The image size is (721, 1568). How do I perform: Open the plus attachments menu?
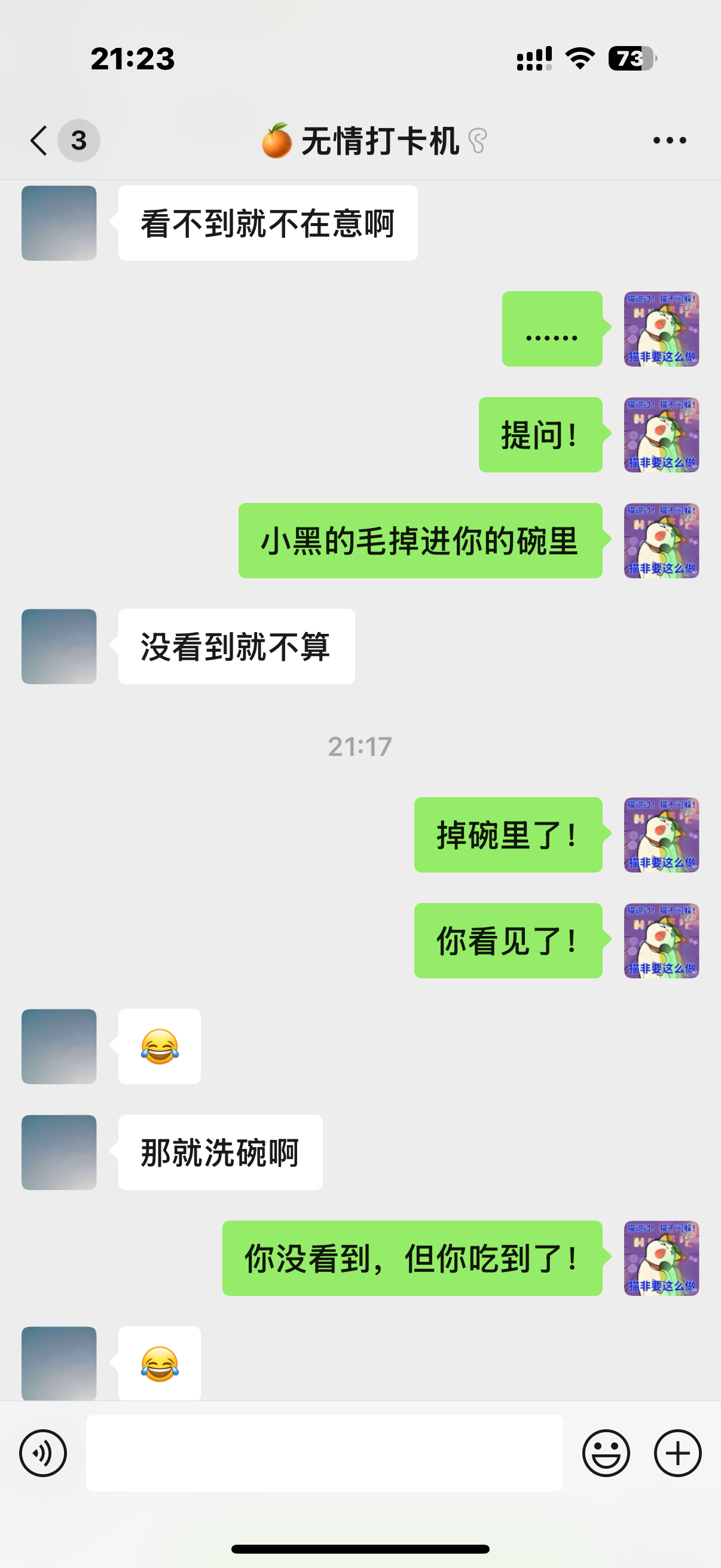(678, 1453)
